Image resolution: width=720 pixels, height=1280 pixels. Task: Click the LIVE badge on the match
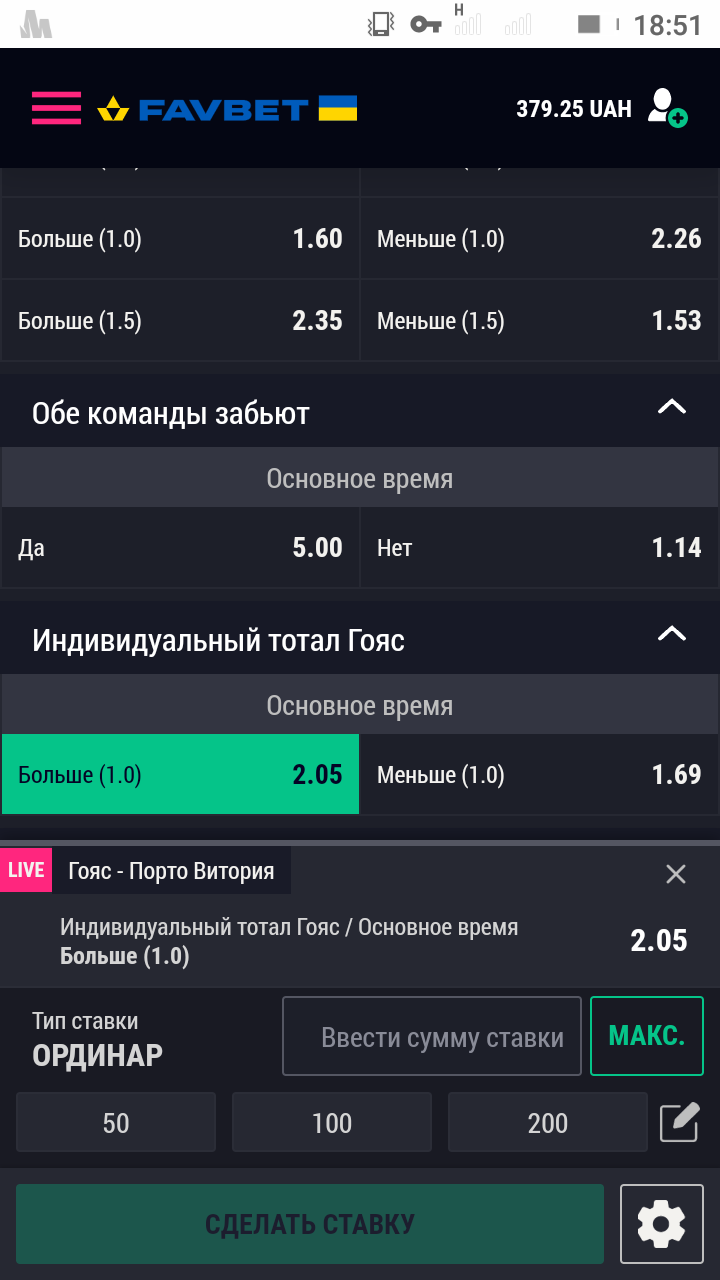pyautogui.click(x=28, y=869)
